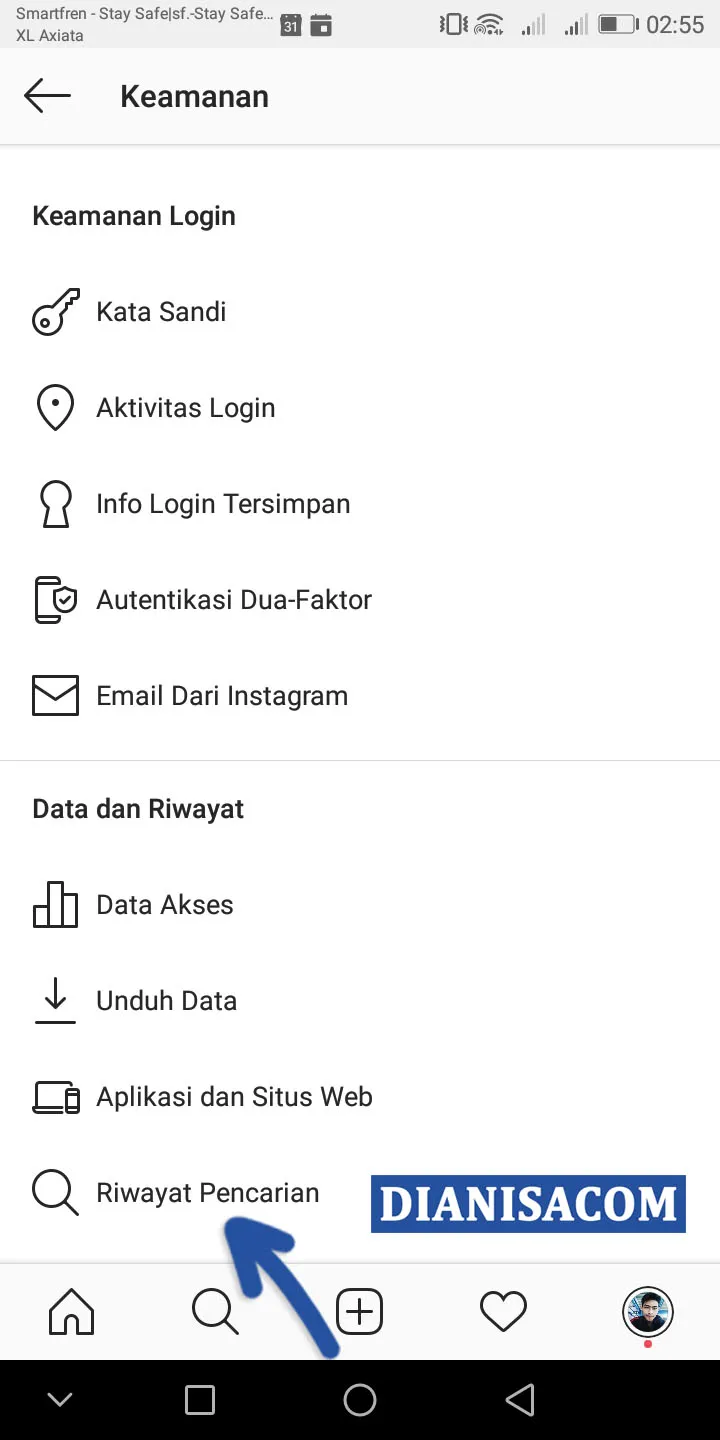The height and width of the screenshot is (1440, 720).
Task: Click the envelope icon for Email Dari Instagram
Action: click(55, 695)
